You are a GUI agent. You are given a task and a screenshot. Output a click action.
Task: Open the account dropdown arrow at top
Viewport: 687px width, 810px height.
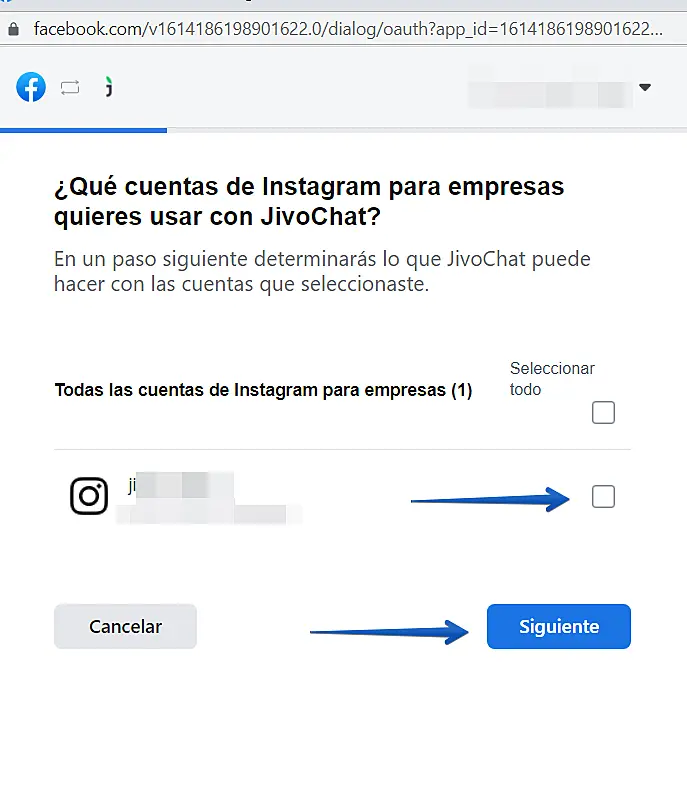[645, 88]
